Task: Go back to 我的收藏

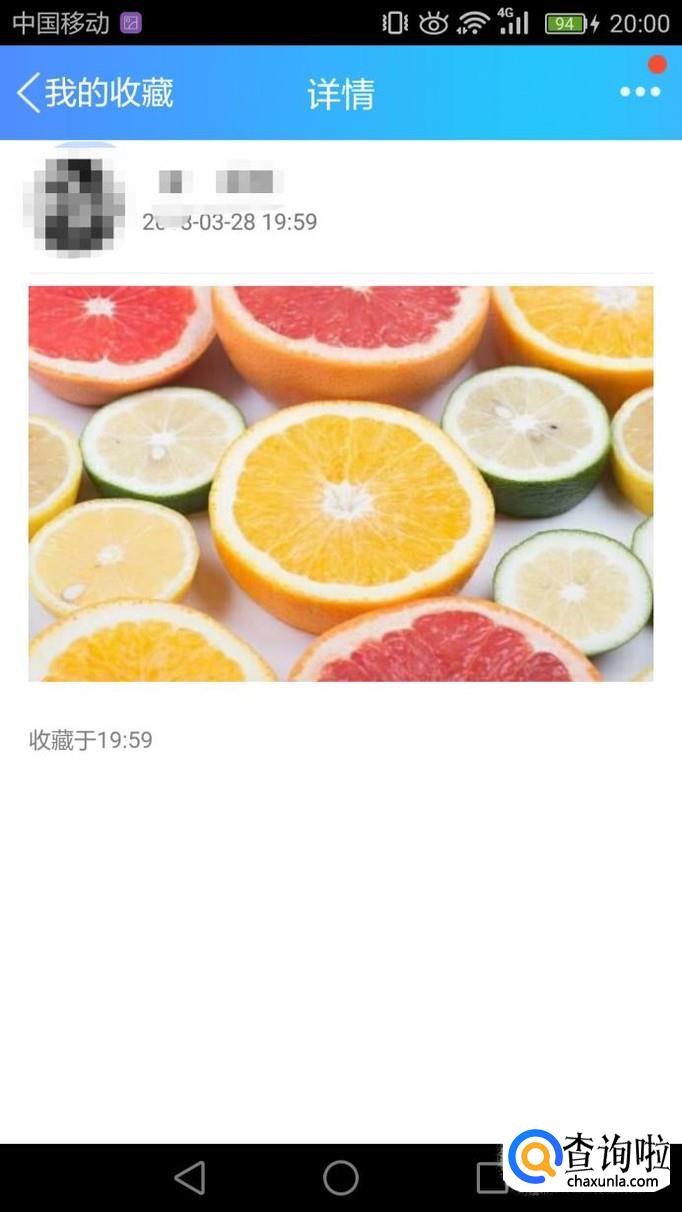Action: [95, 93]
